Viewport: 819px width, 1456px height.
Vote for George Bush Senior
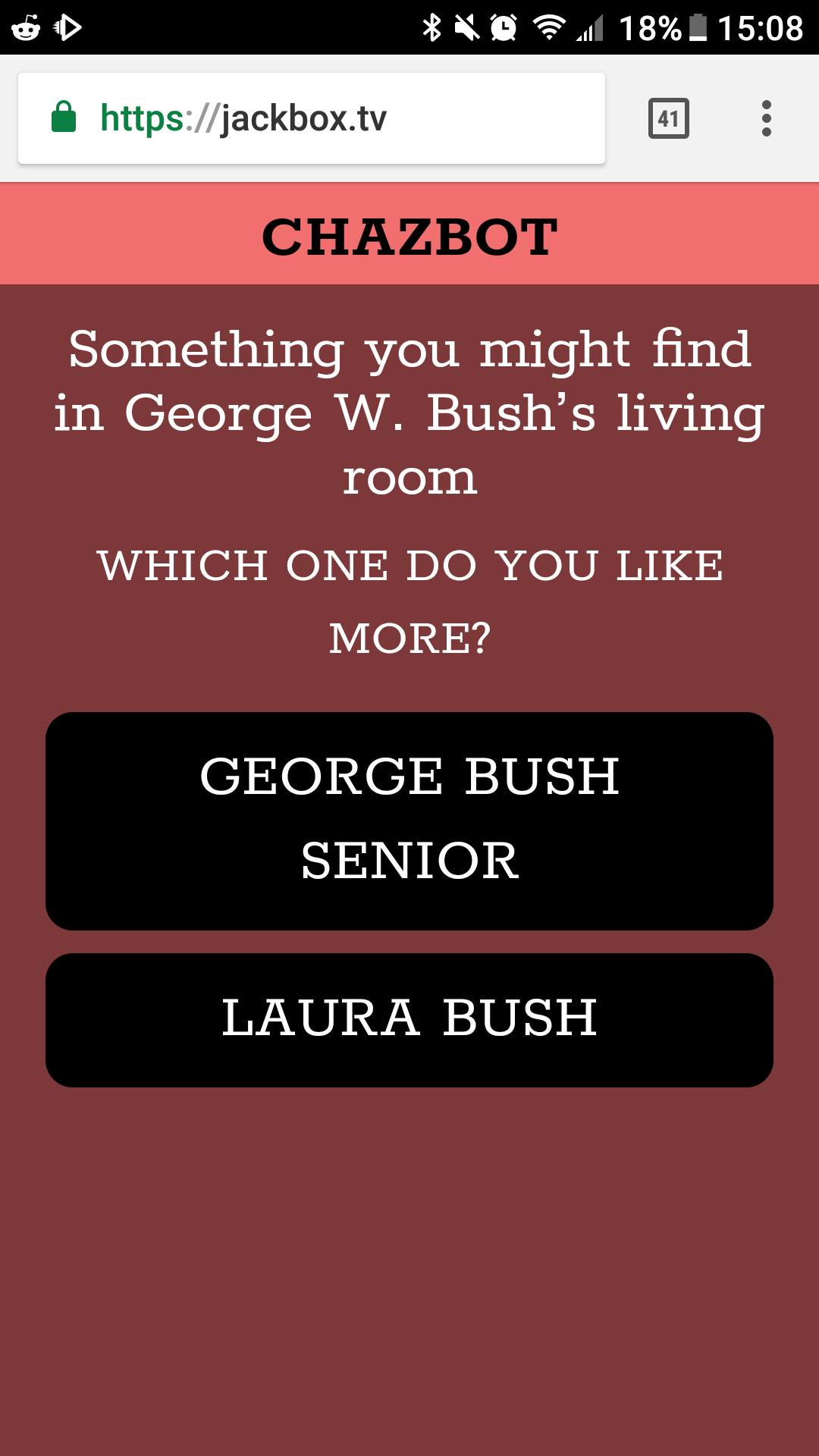point(409,821)
